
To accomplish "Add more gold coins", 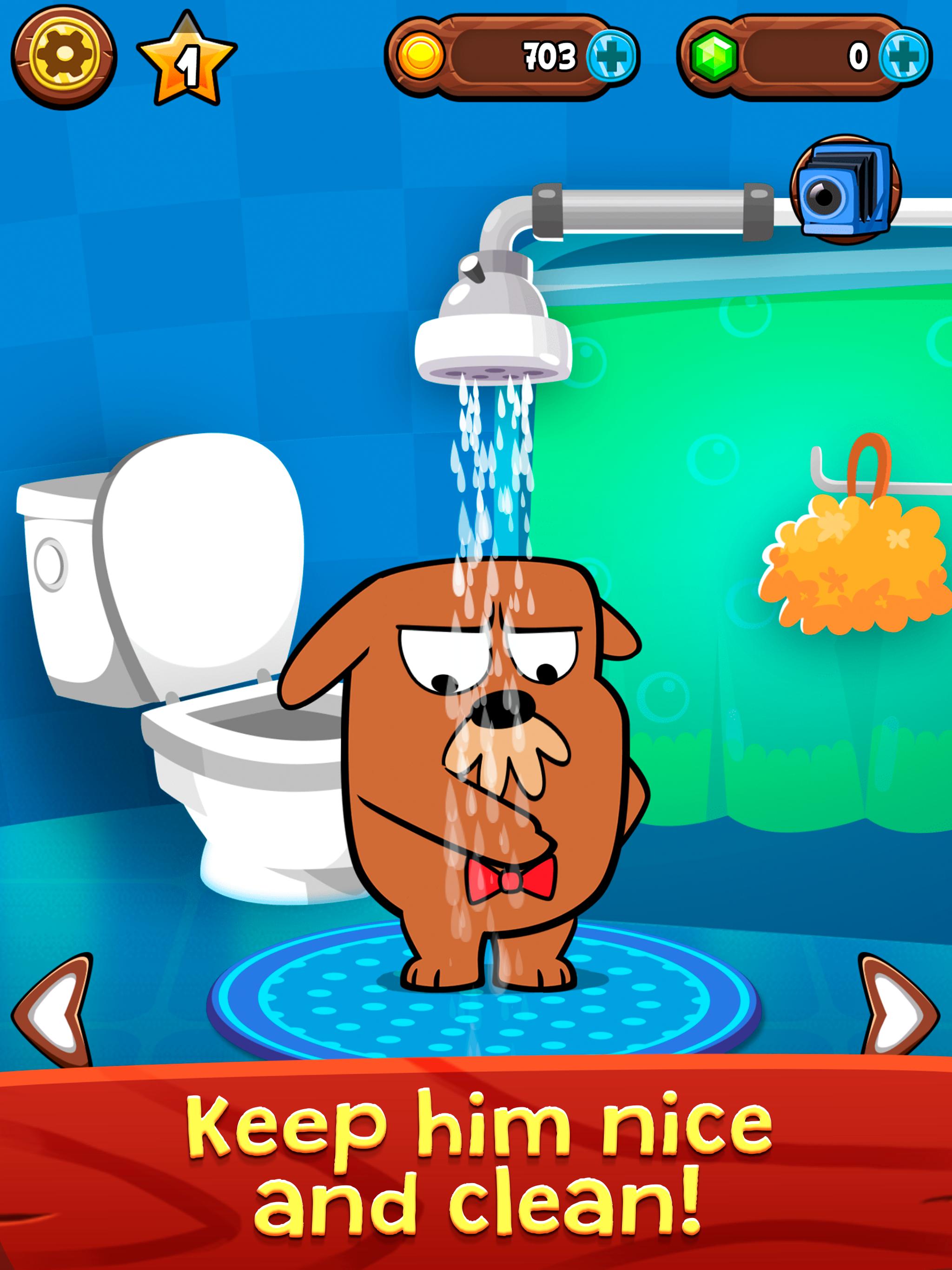I will tap(612, 57).
